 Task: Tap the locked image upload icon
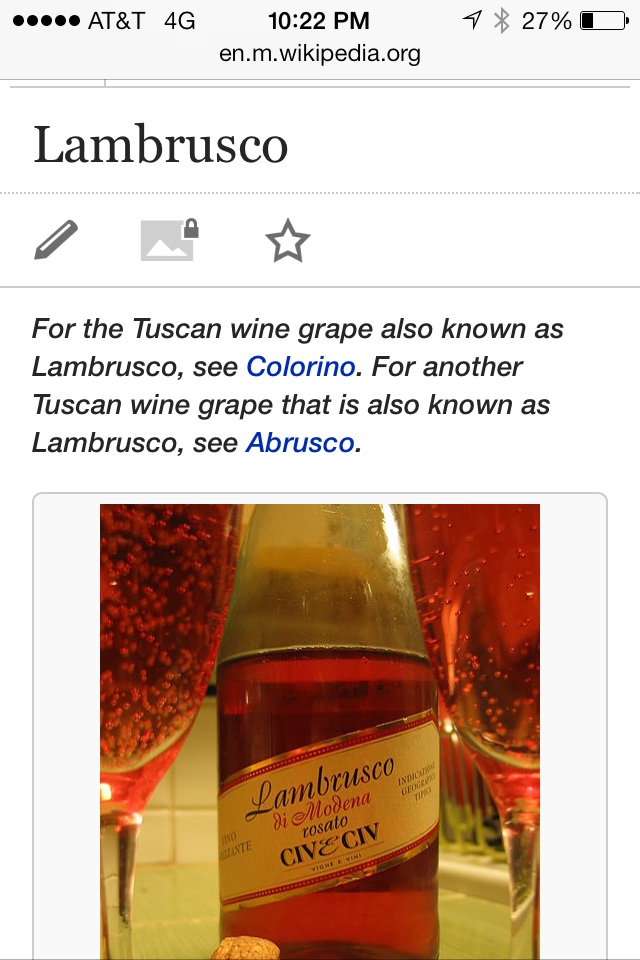pyautogui.click(x=169, y=241)
